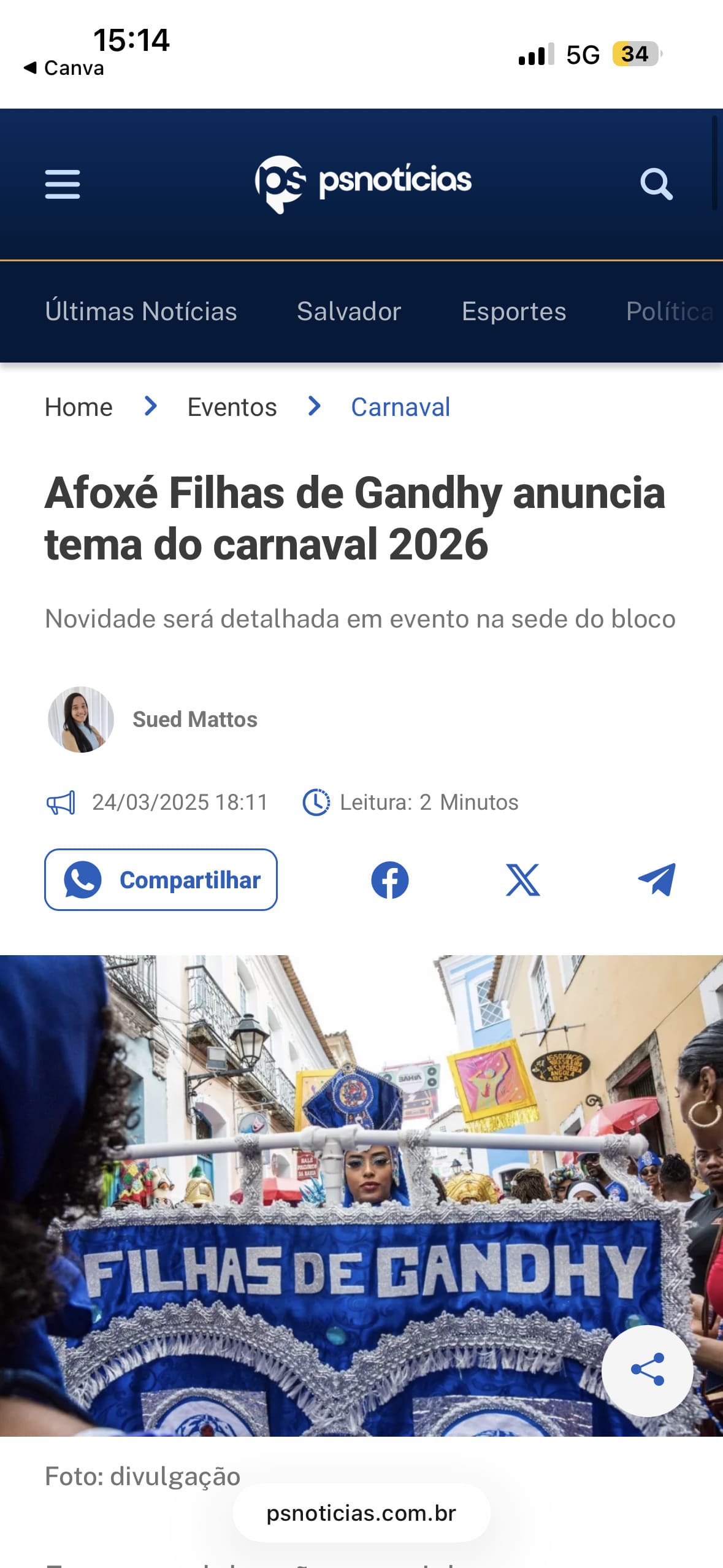The width and height of the screenshot is (723, 1568).
Task: Open the hamburger menu
Action: pyautogui.click(x=63, y=184)
